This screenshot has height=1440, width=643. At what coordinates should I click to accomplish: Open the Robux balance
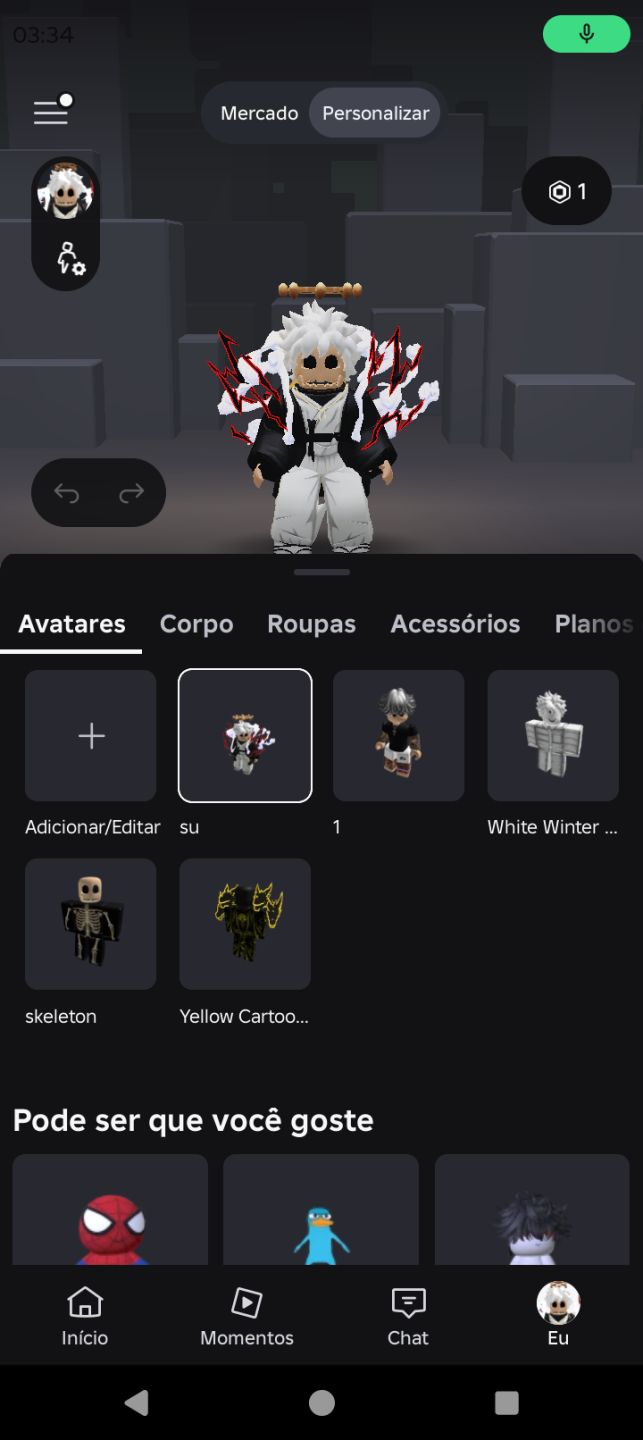coord(566,191)
